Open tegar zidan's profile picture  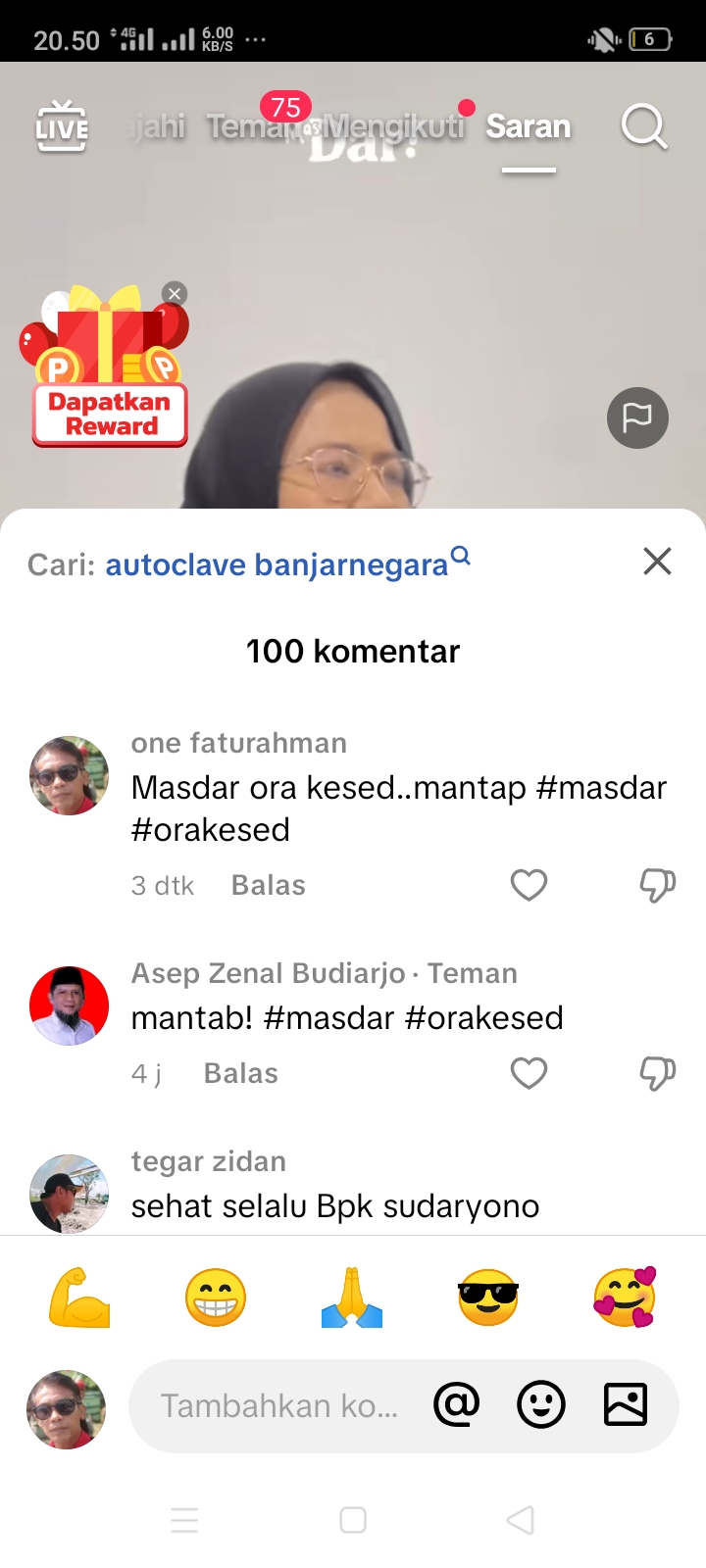coord(69,1193)
